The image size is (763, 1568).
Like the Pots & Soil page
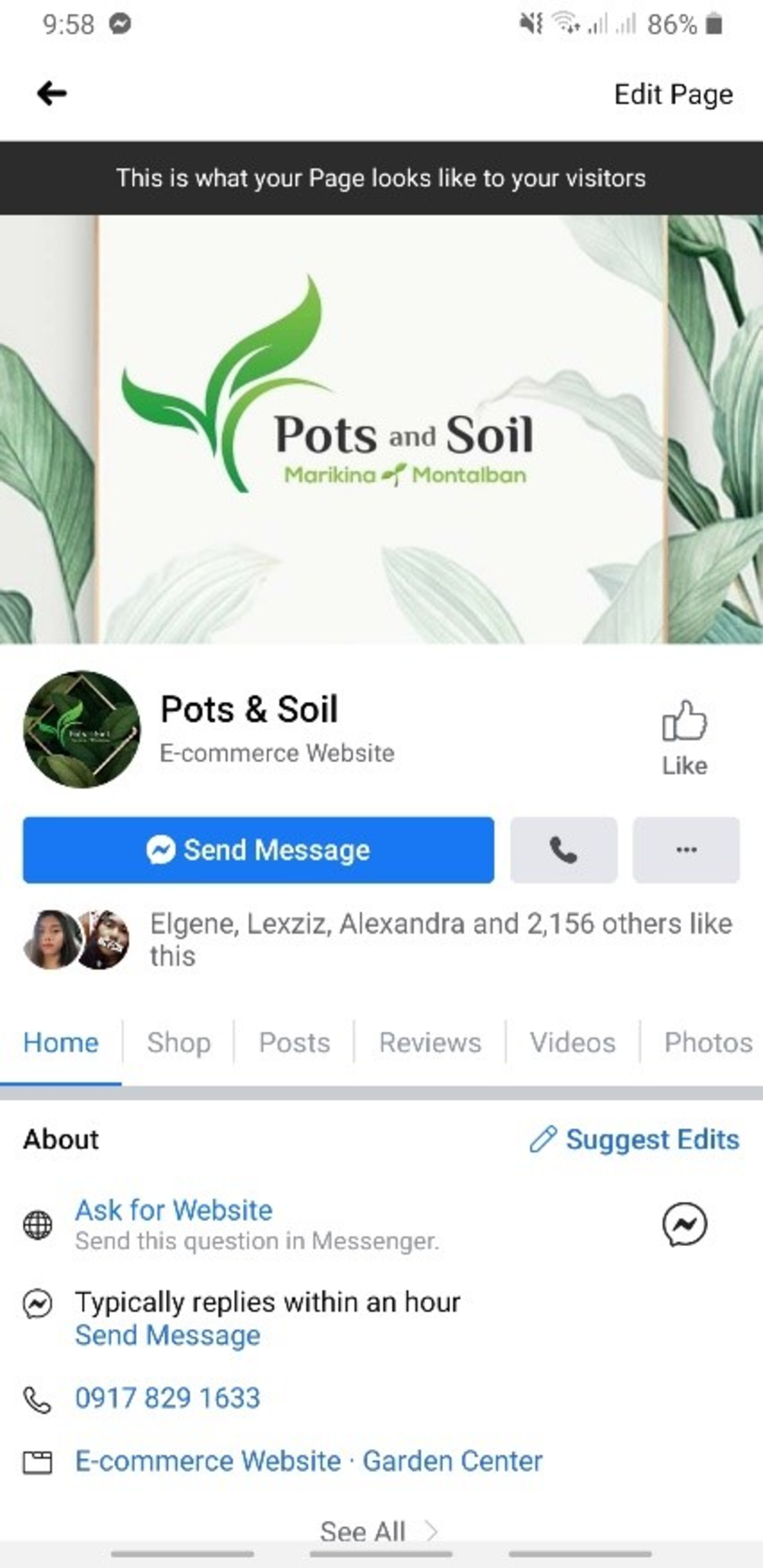[684, 736]
